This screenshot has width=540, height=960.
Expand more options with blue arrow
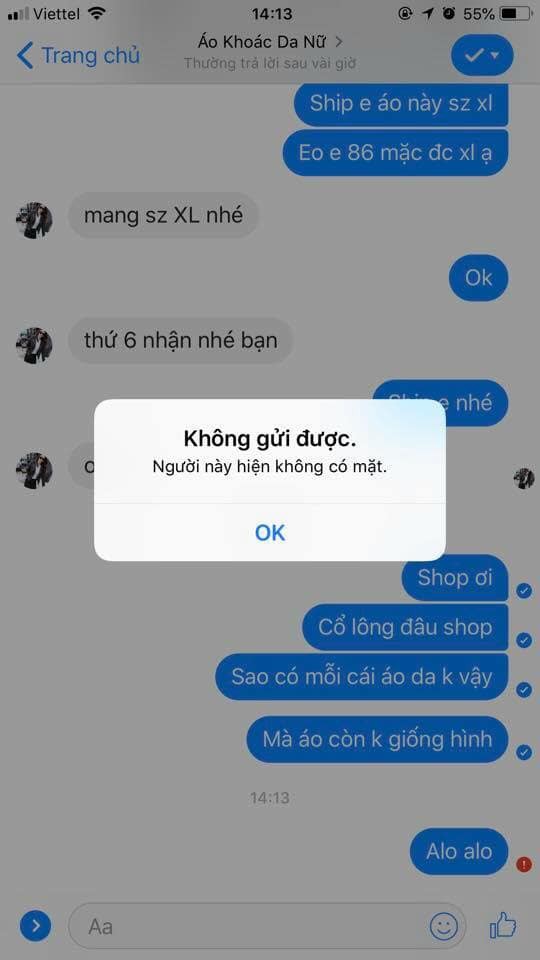(x=36, y=926)
